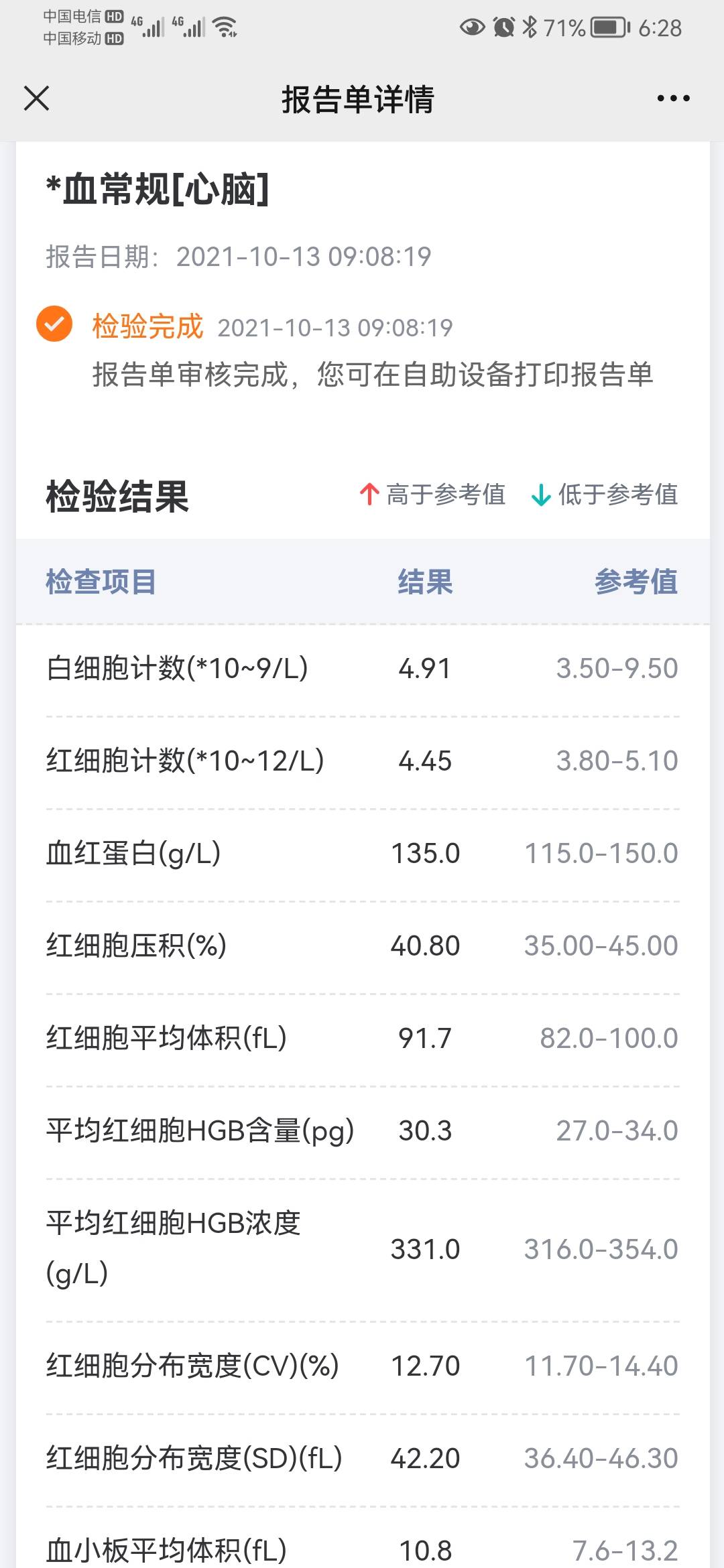This screenshot has height=1568, width=724.
Task: Select the 检查项目 column header
Action: coord(99,582)
